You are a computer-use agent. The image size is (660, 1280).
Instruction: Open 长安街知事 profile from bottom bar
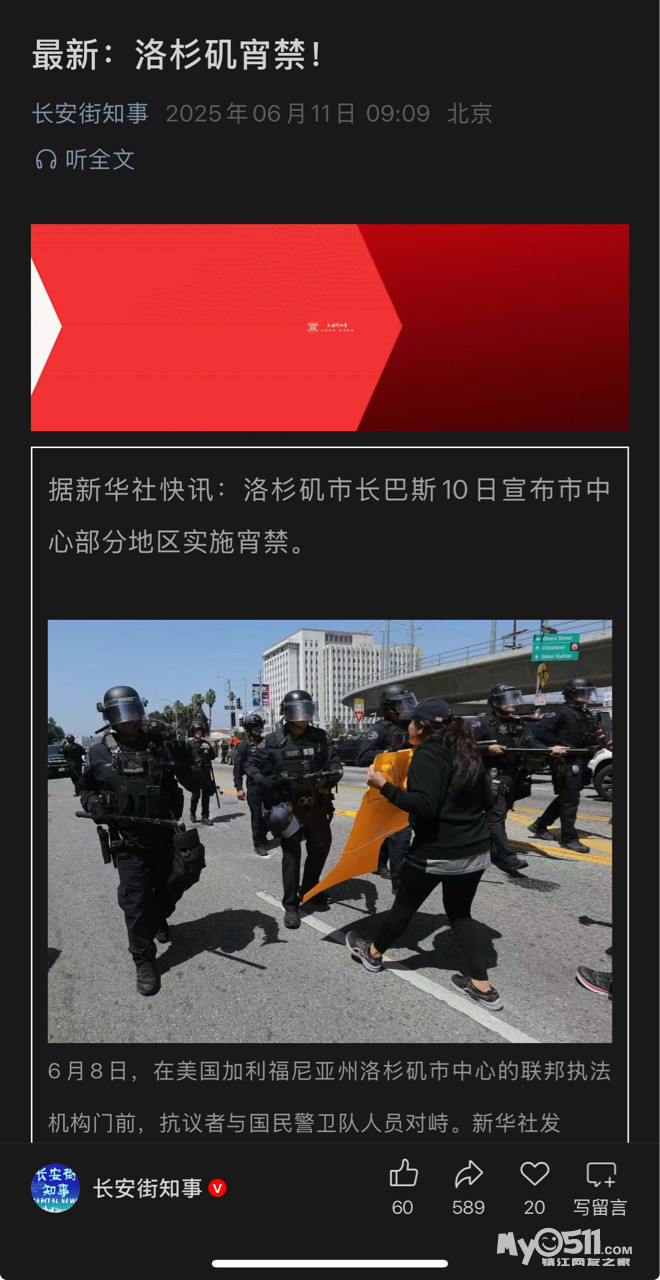tap(147, 1188)
